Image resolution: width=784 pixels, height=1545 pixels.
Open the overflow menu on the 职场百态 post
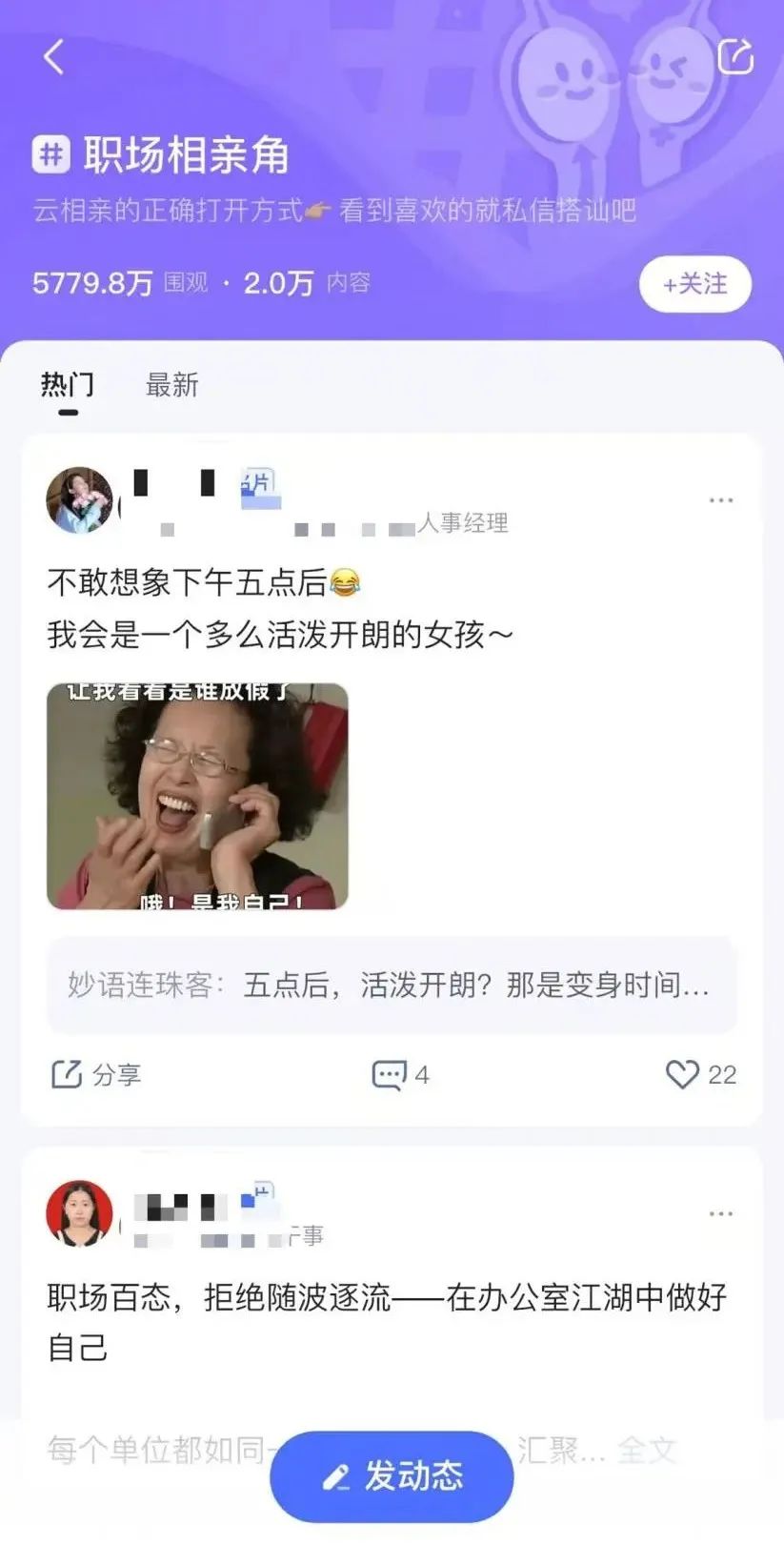point(720,1213)
